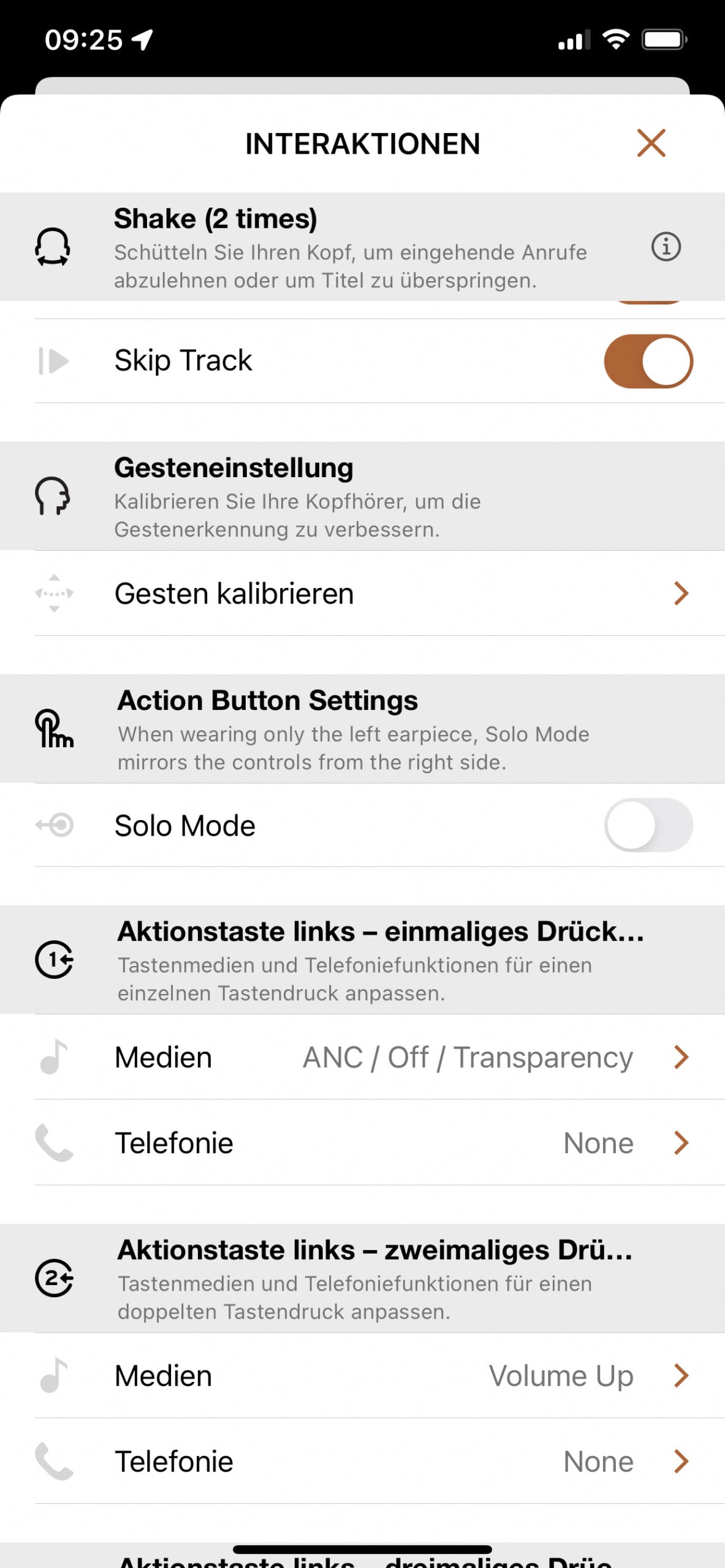725x1568 pixels.
Task: Enable Solo Mode
Action: coord(648,825)
